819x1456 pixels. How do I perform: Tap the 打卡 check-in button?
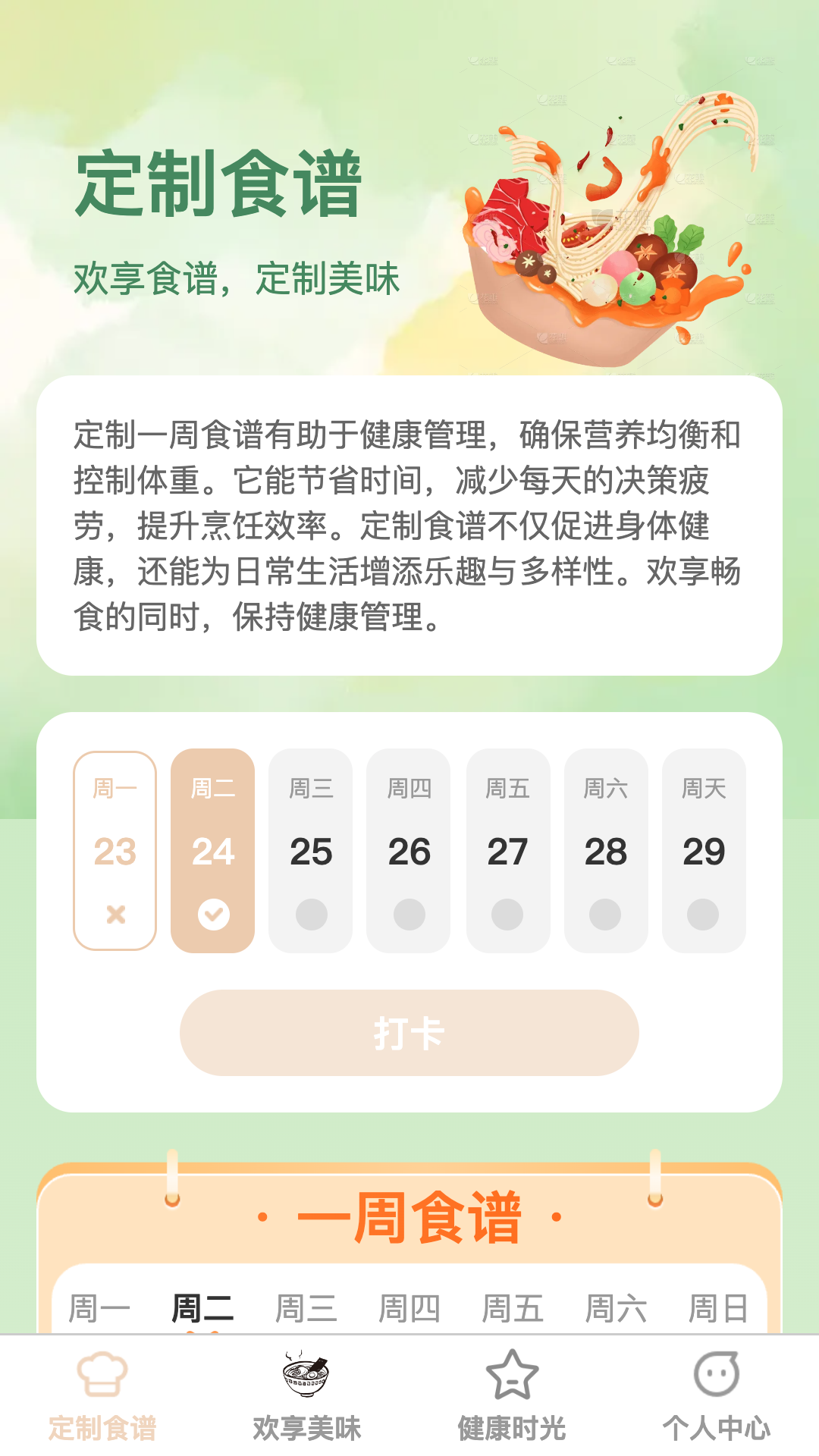(409, 1032)
